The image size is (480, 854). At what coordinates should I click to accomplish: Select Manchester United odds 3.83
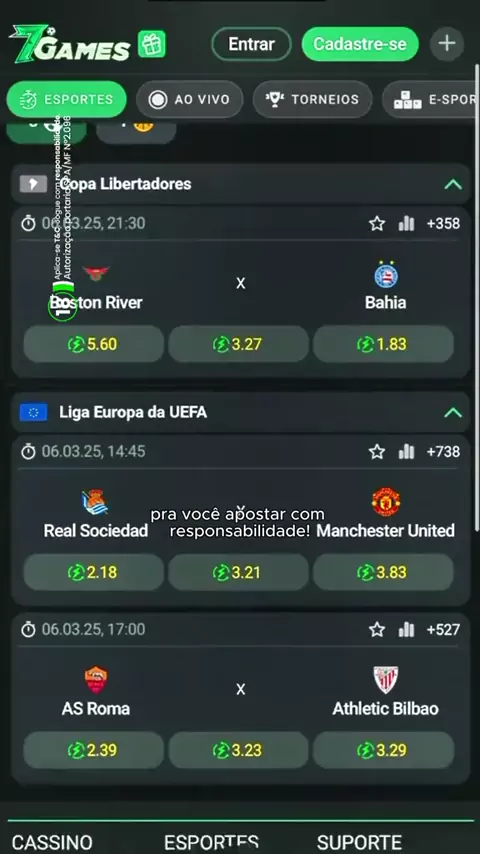coord(383,572)
